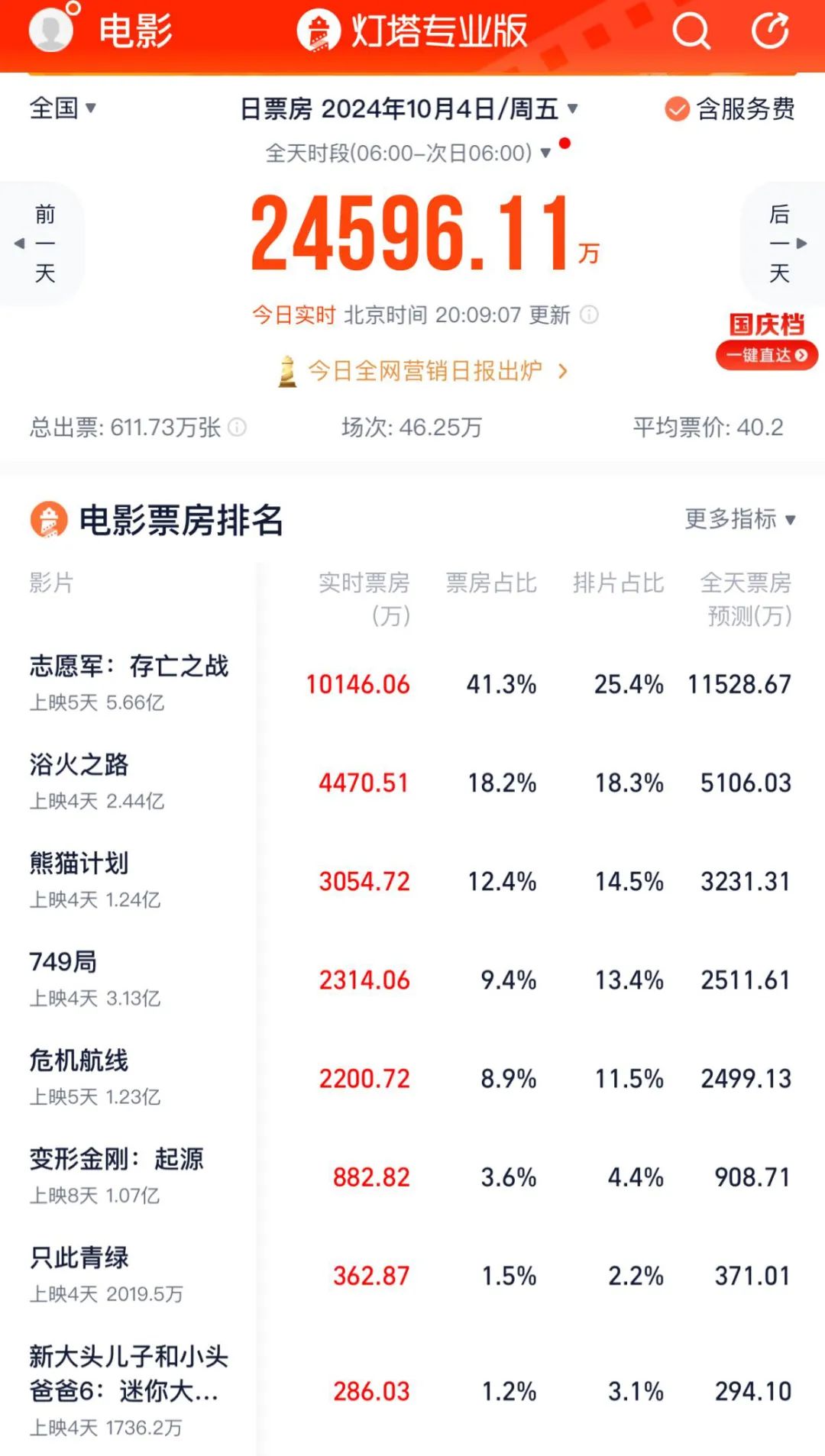Expand the 更多指标 dropdown

tap(739, 519)
